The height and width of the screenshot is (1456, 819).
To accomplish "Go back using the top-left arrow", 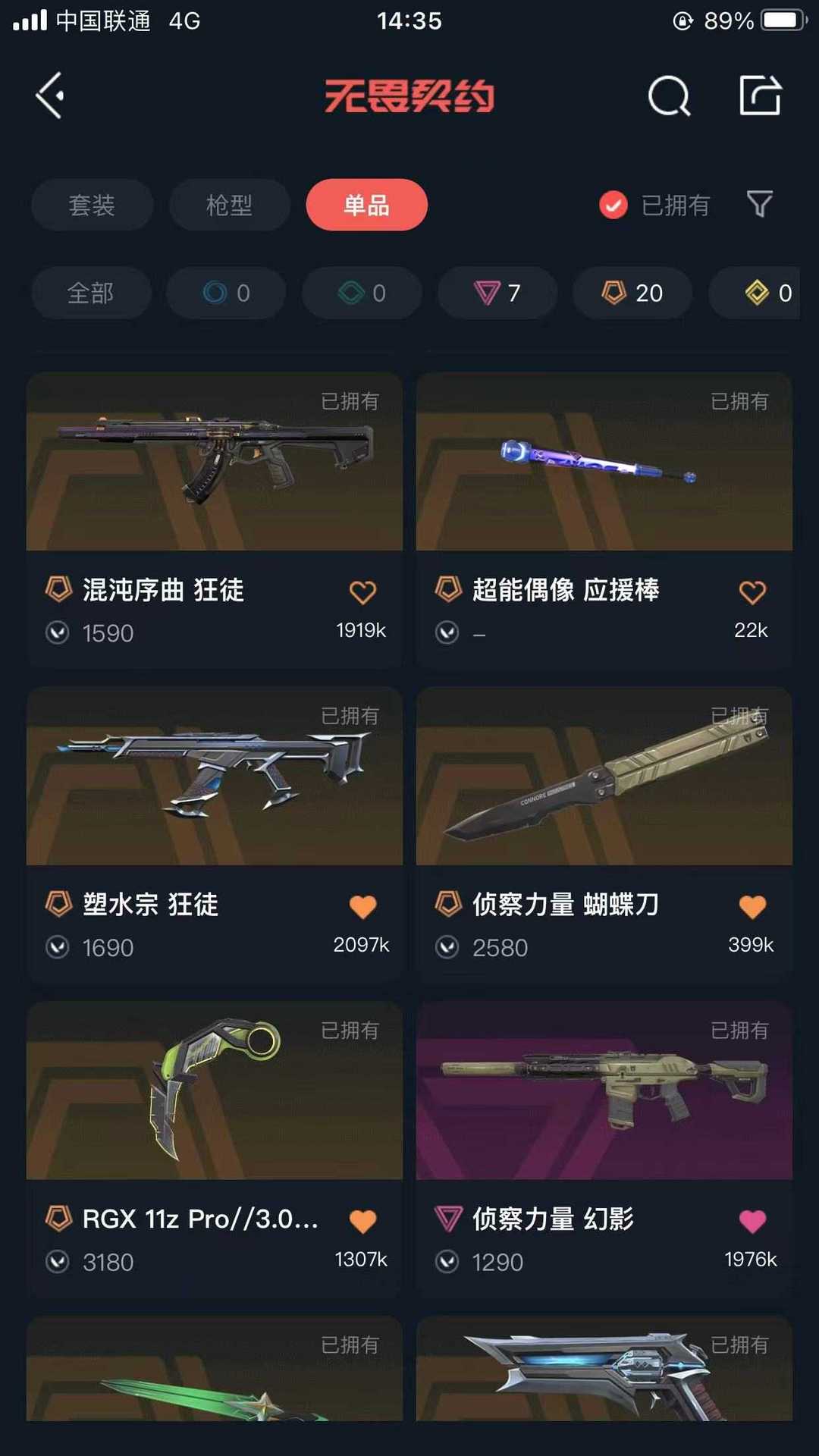I will (50, 96).
